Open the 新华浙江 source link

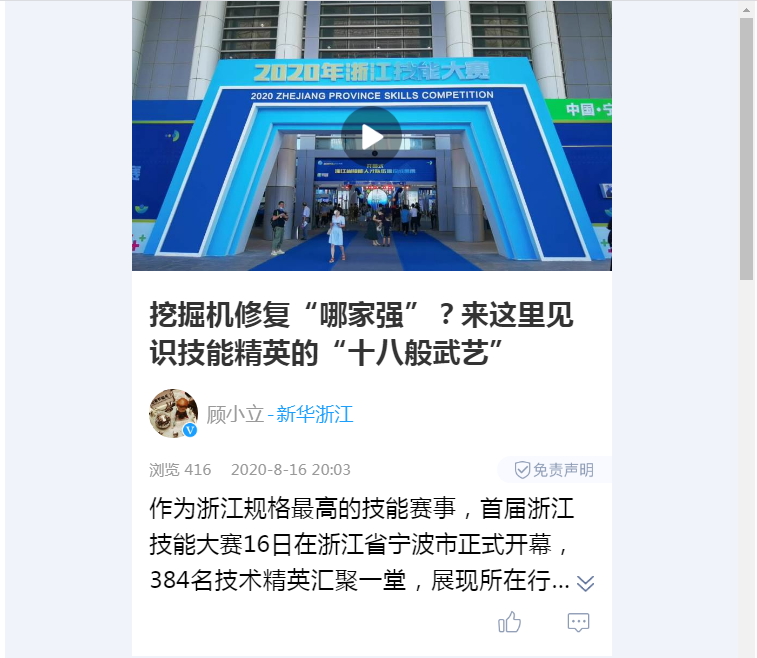click(x=315, y=414)
